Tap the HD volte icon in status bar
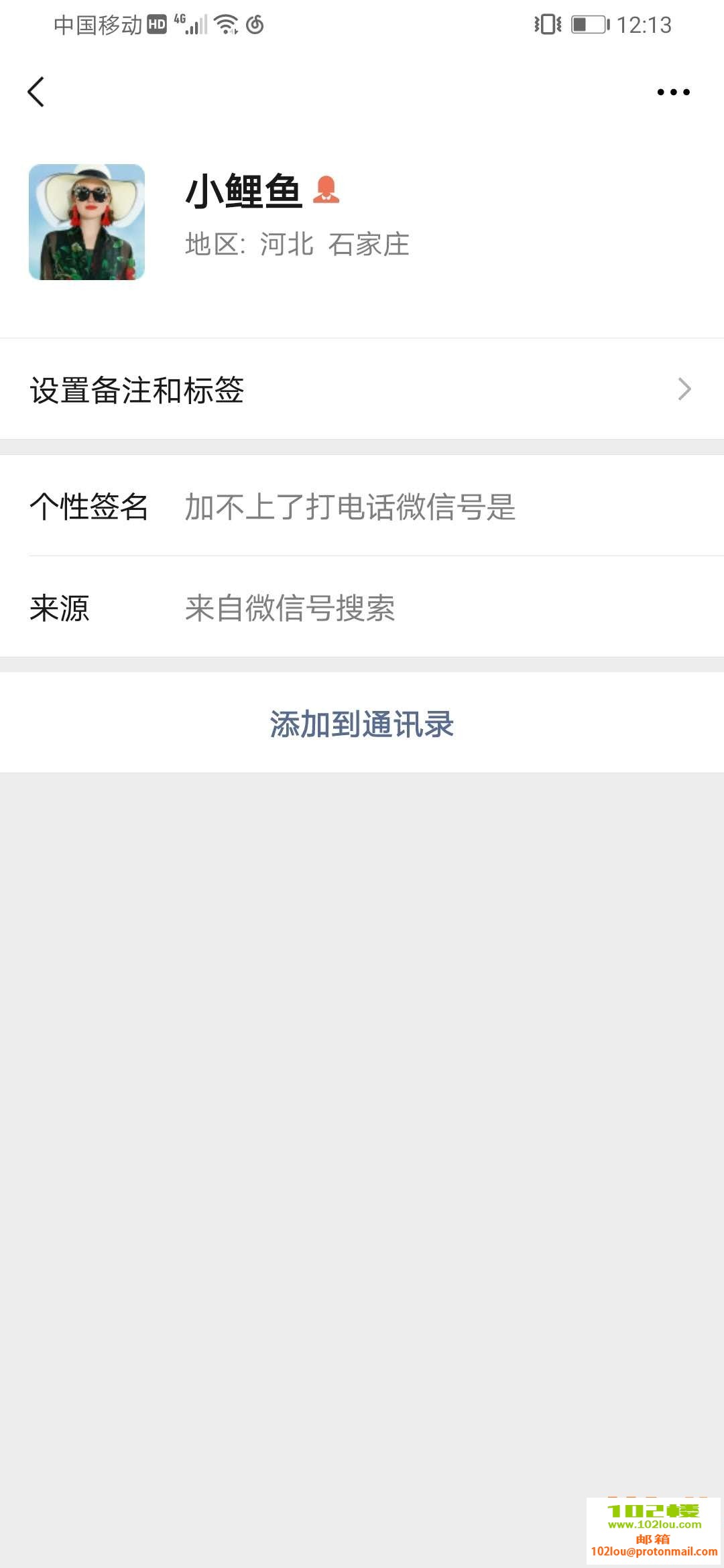Screen dimensions: 724x1568 (156, 25)
